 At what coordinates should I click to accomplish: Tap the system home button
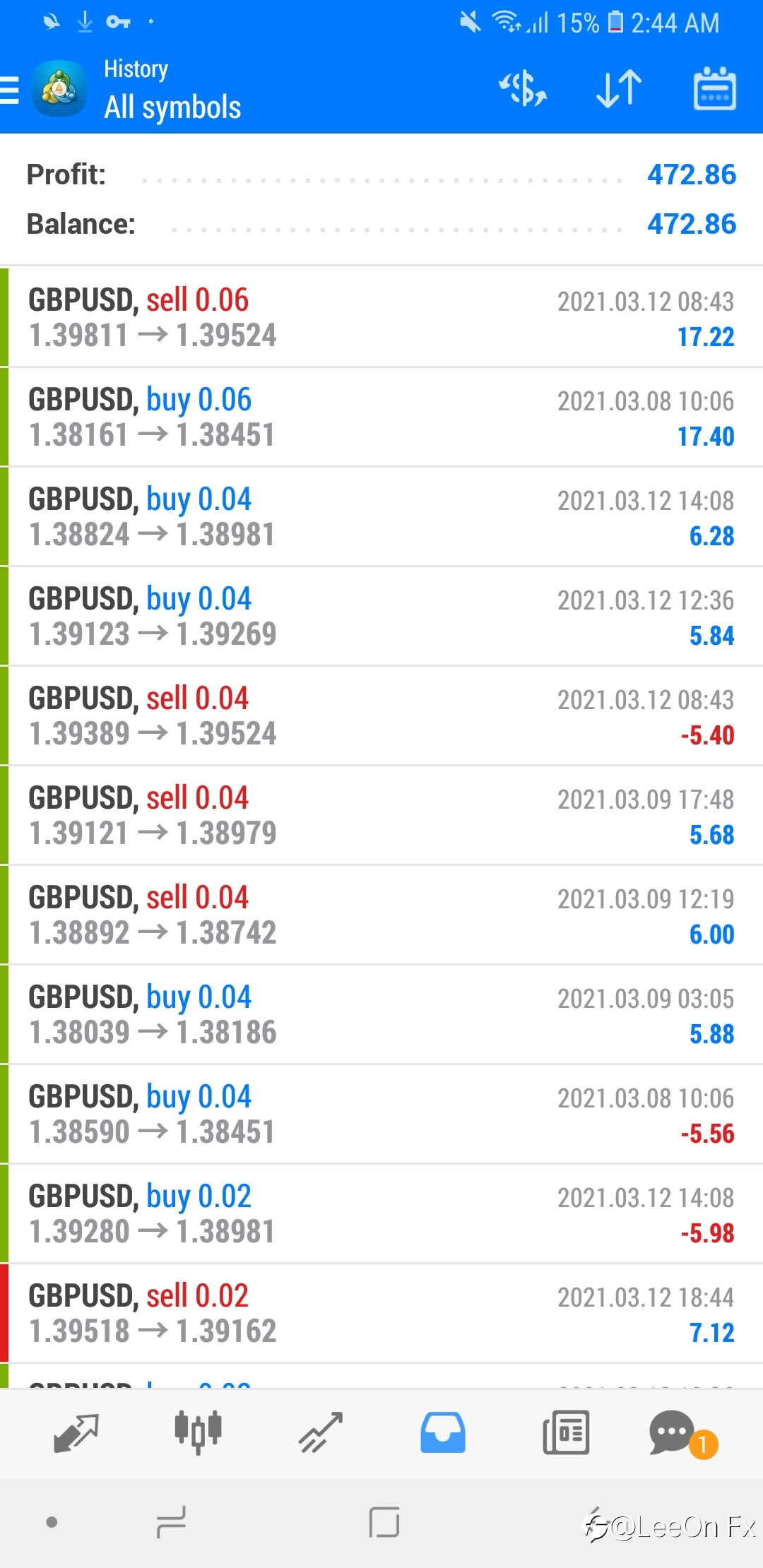(384, 1522)
